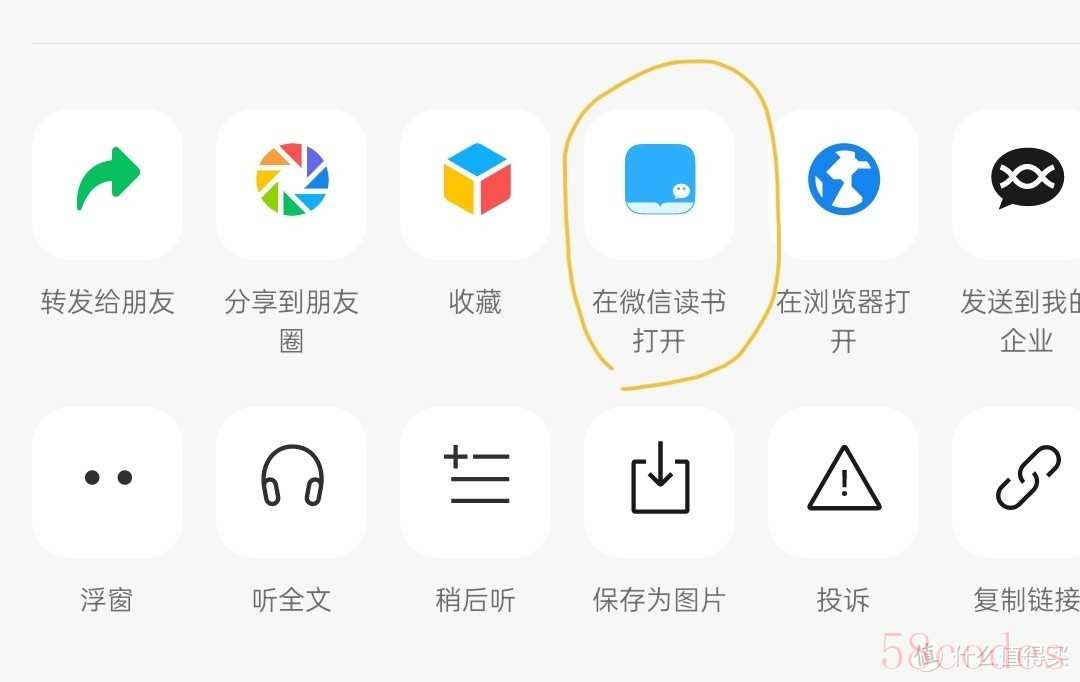Add article to favorites with 收藏
The width and height of the screenshot is (1080, 682).
(x=475, y=185)
